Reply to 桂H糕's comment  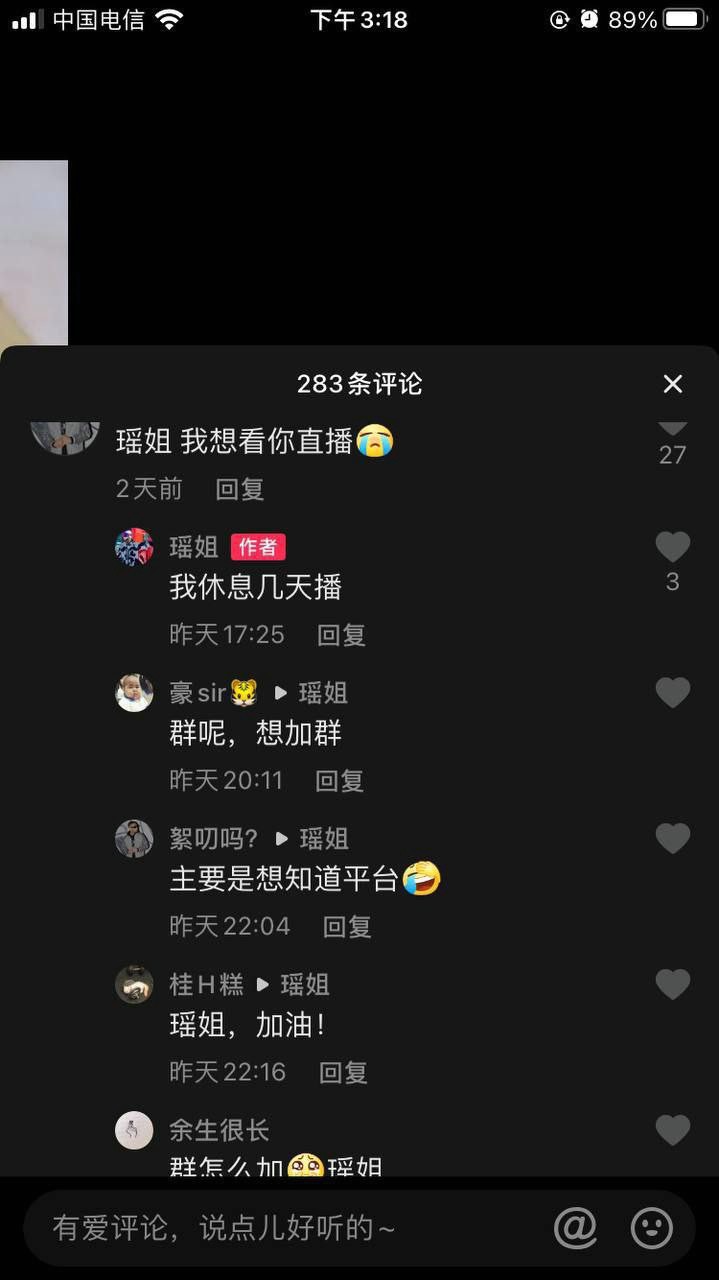(343, 1072)
